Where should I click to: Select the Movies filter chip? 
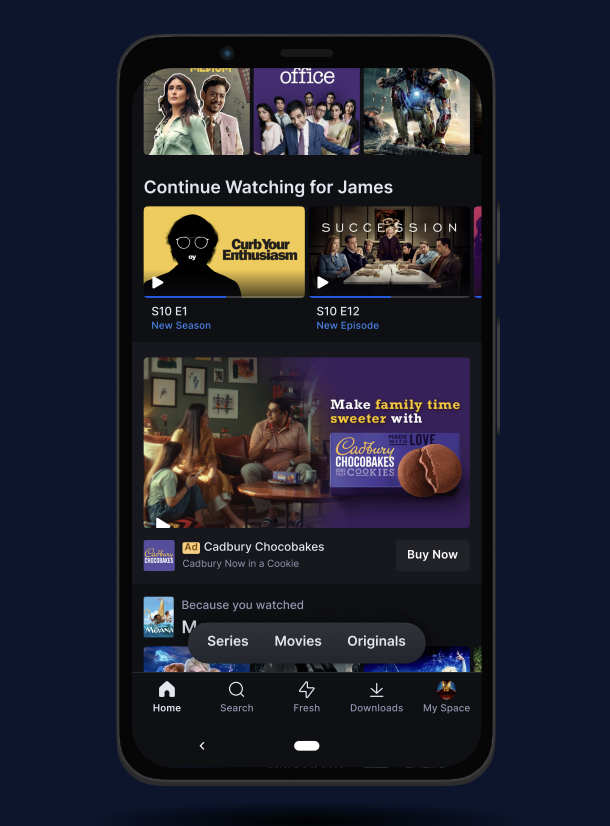298,641
